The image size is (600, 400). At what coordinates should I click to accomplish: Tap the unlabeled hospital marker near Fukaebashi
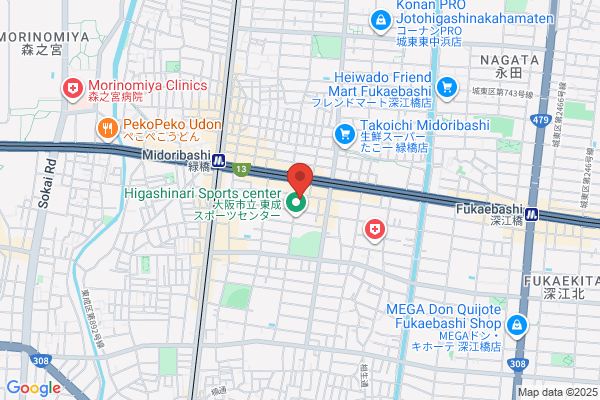375,231
